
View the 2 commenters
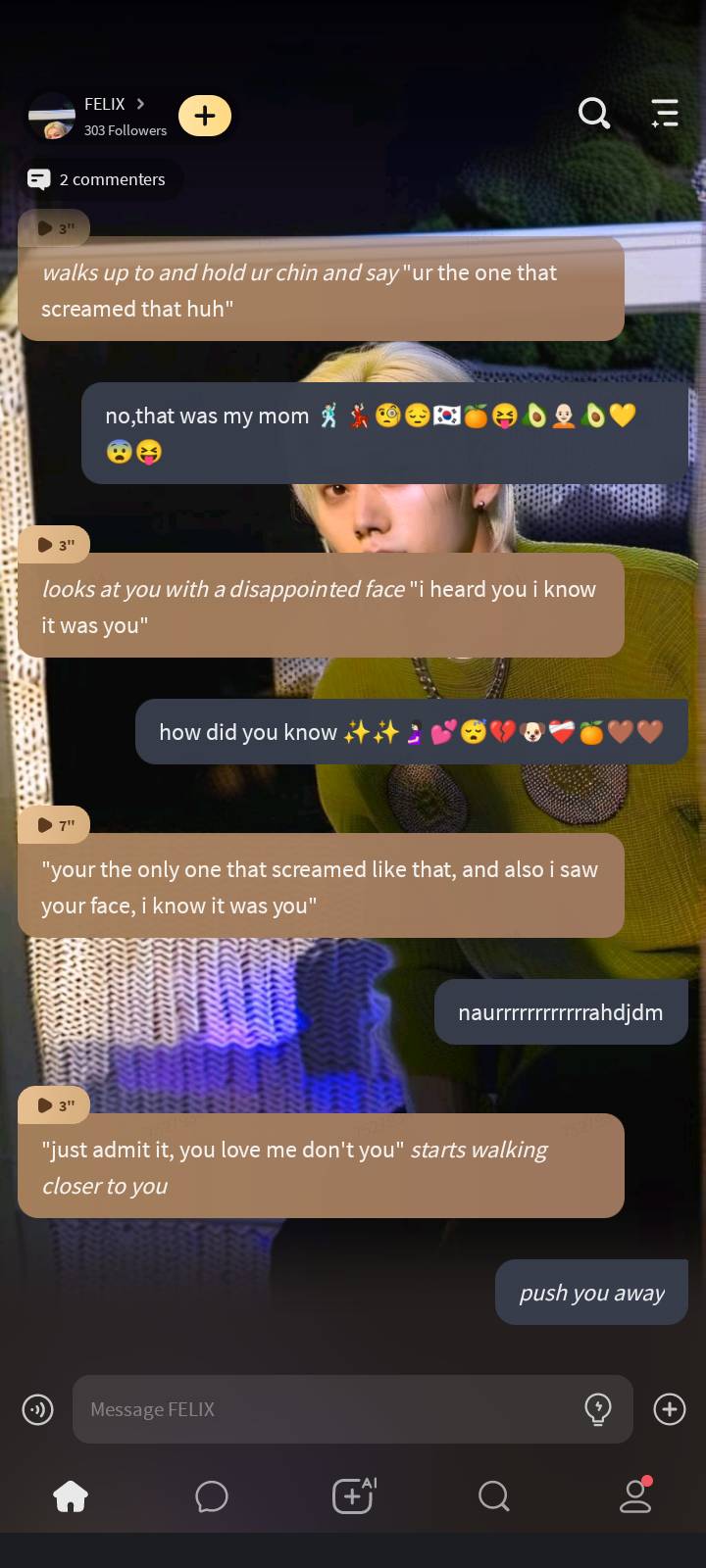click(97, 179)
